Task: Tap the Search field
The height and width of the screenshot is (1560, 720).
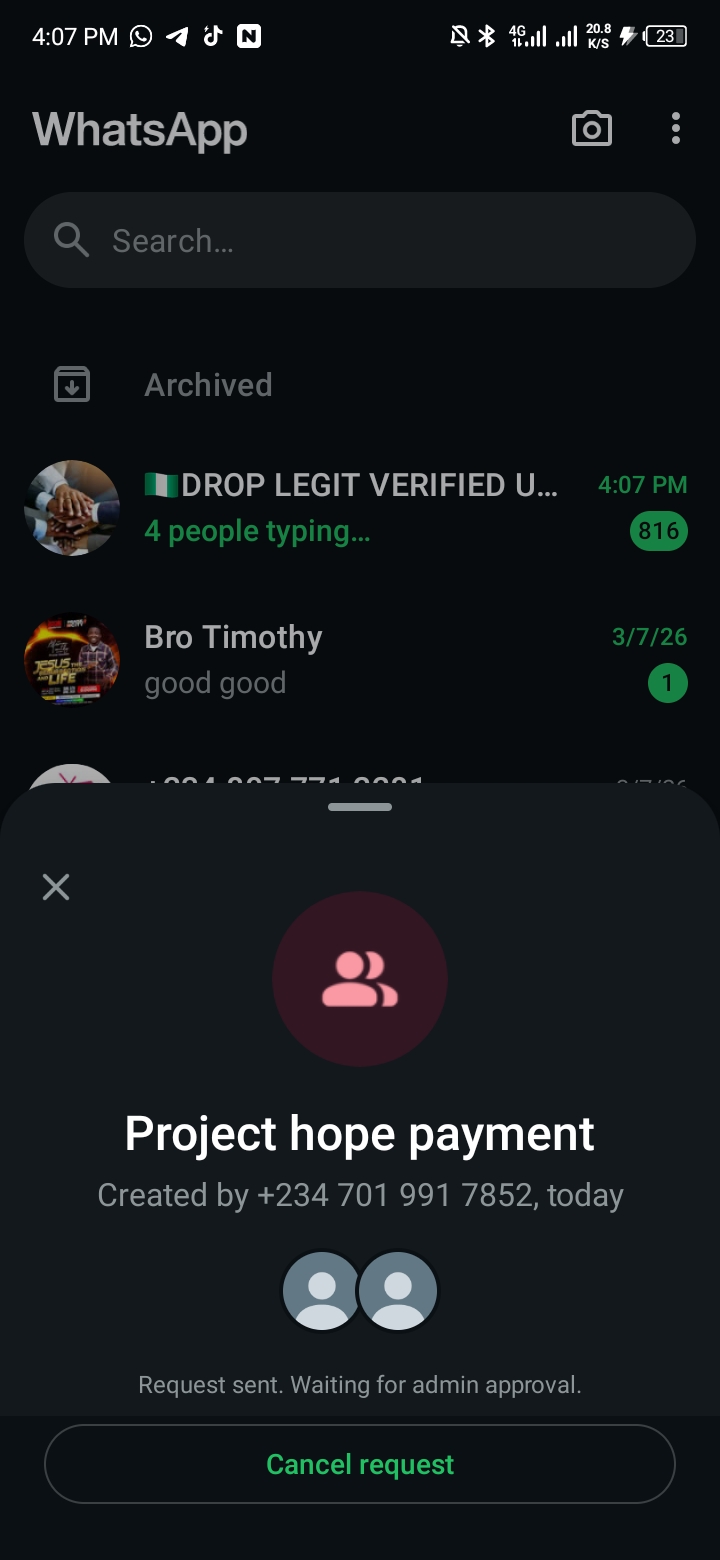Action: tap(360, 240)
